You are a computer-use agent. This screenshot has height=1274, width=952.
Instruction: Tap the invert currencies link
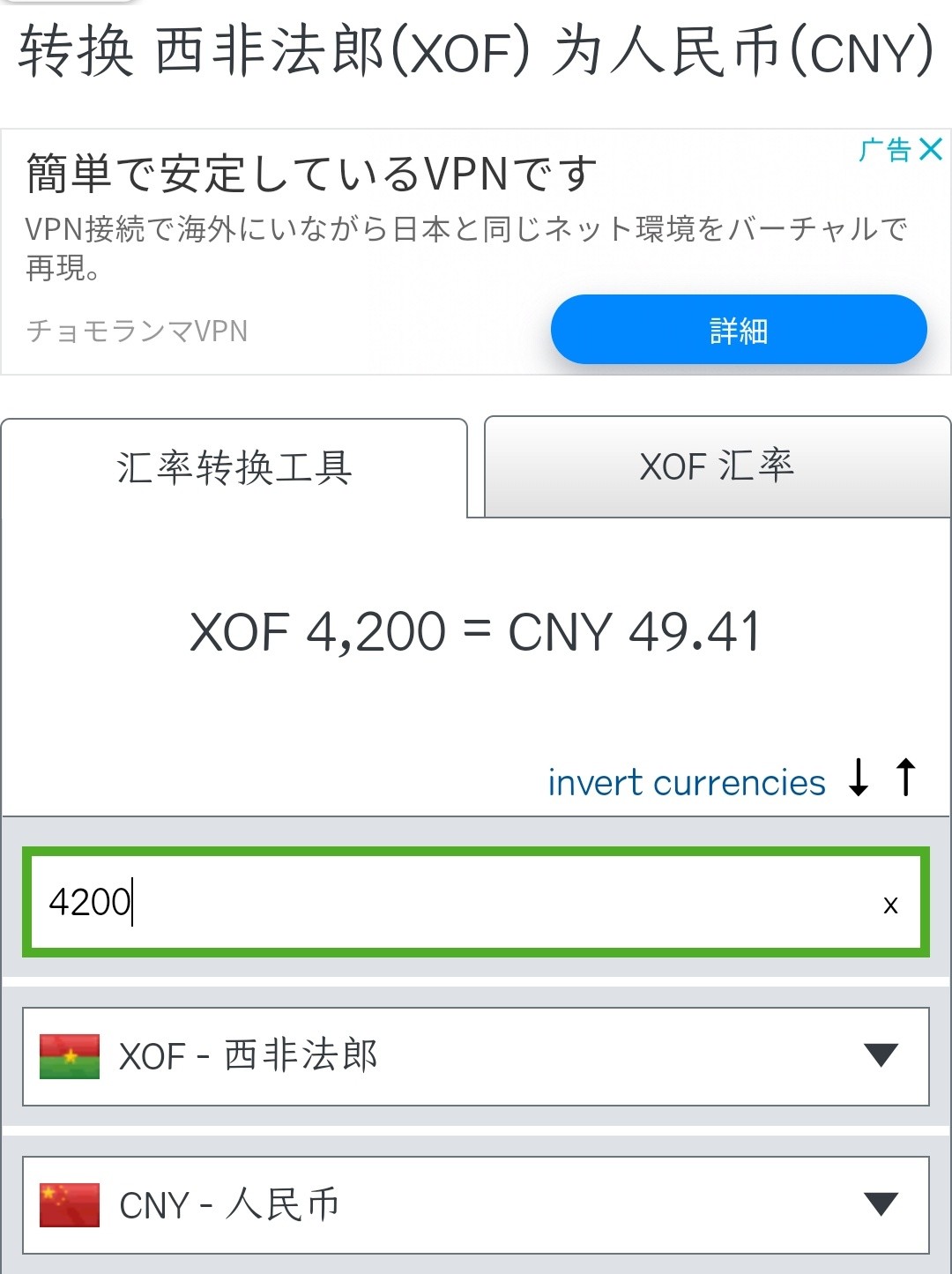click(x=687, y=783)
